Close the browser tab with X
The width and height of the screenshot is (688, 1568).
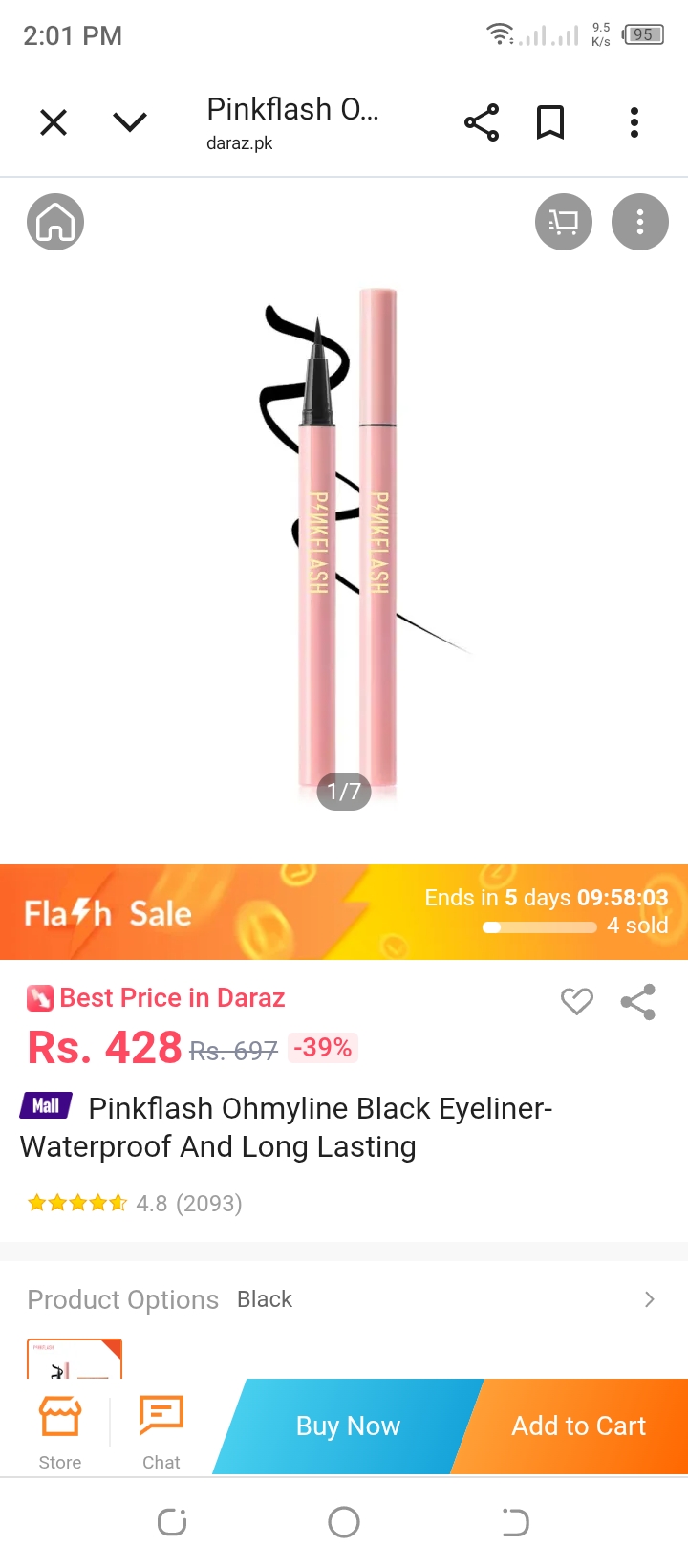tap(54, 122)
